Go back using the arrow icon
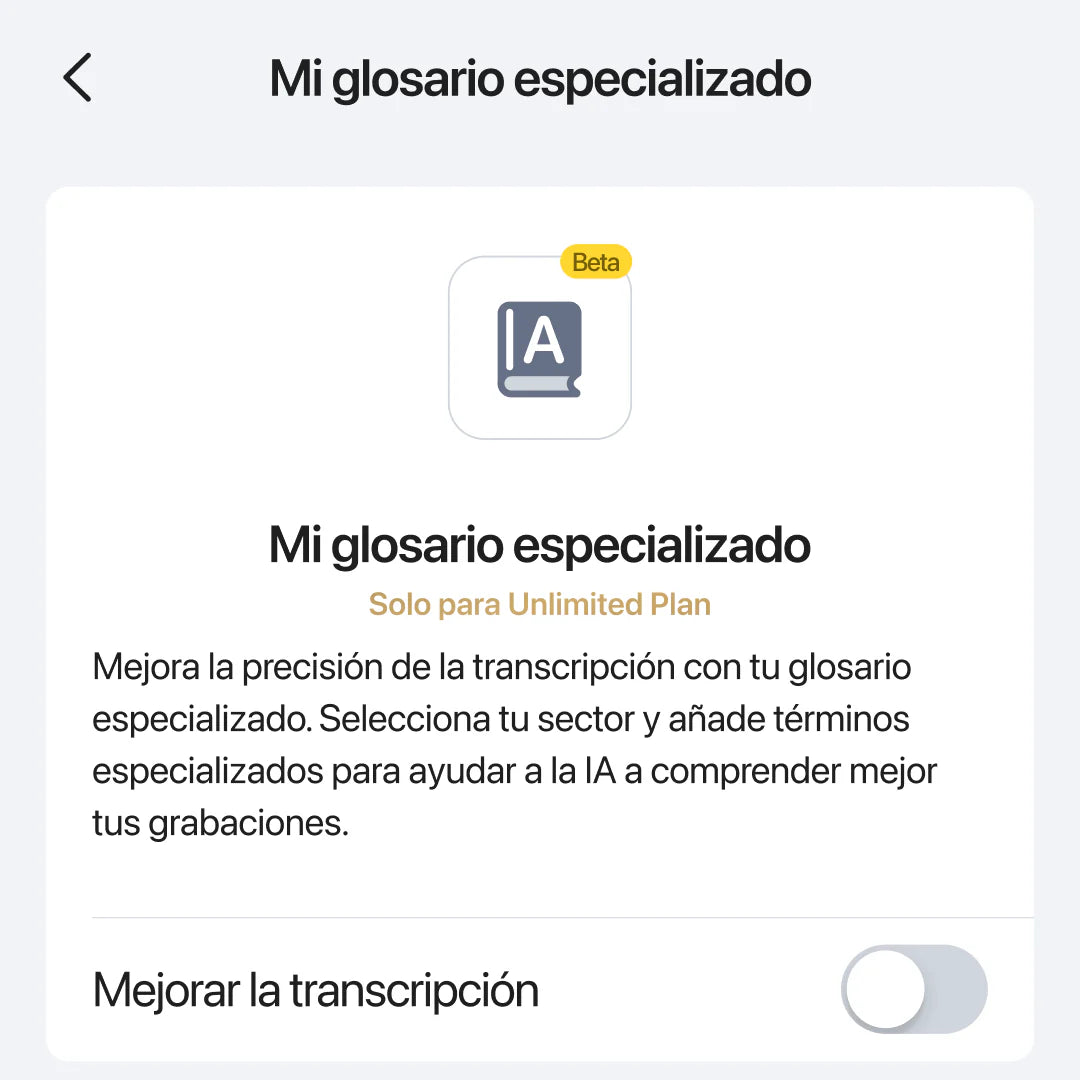The width and height of the screenshot is (1080, 1080). pos(77,78)
